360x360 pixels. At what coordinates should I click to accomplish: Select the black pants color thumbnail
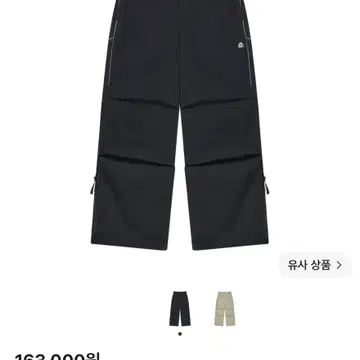click(180, 309)
